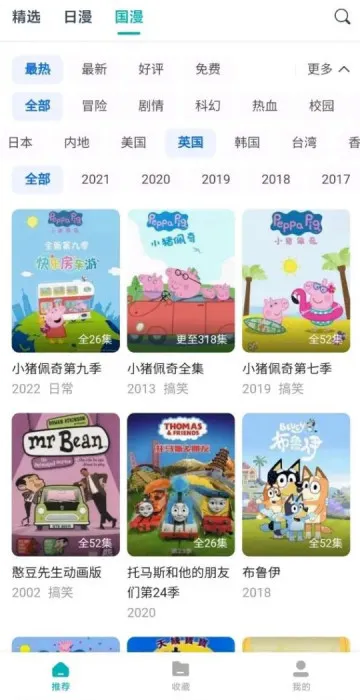Collapse filters with the 更多 chevron
Viewport: 360px width, 700px height.
point(328,69)
